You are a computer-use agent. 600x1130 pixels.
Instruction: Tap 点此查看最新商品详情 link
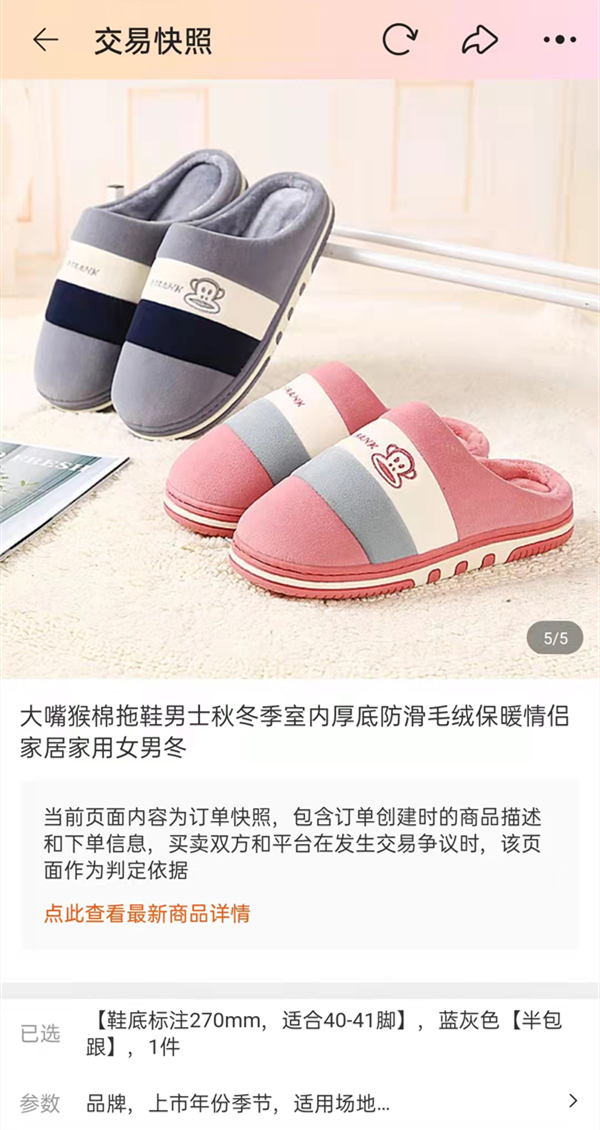(147, 913)
